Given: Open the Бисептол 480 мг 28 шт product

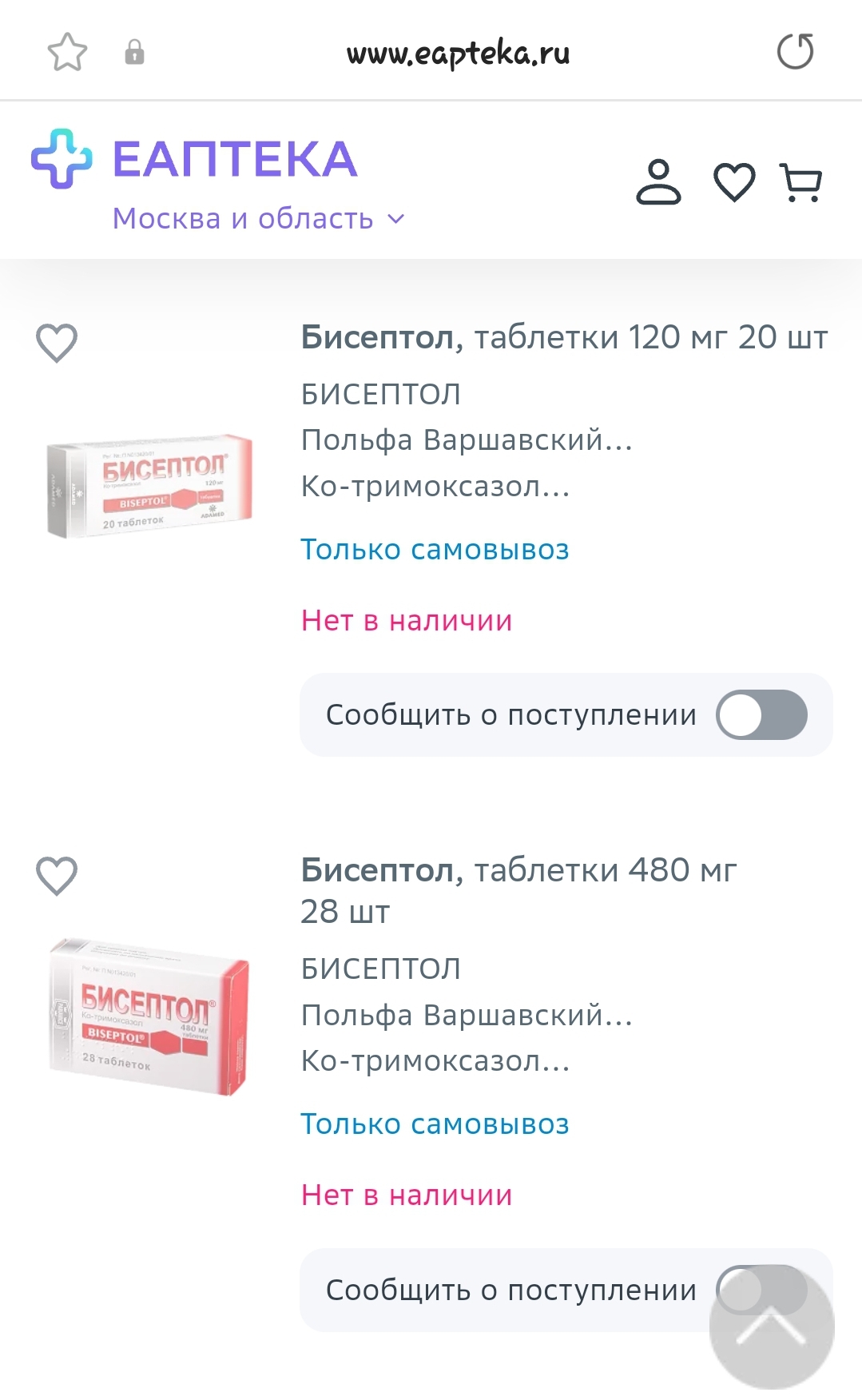Looking at the screenshot, I should tap(518, 889).
